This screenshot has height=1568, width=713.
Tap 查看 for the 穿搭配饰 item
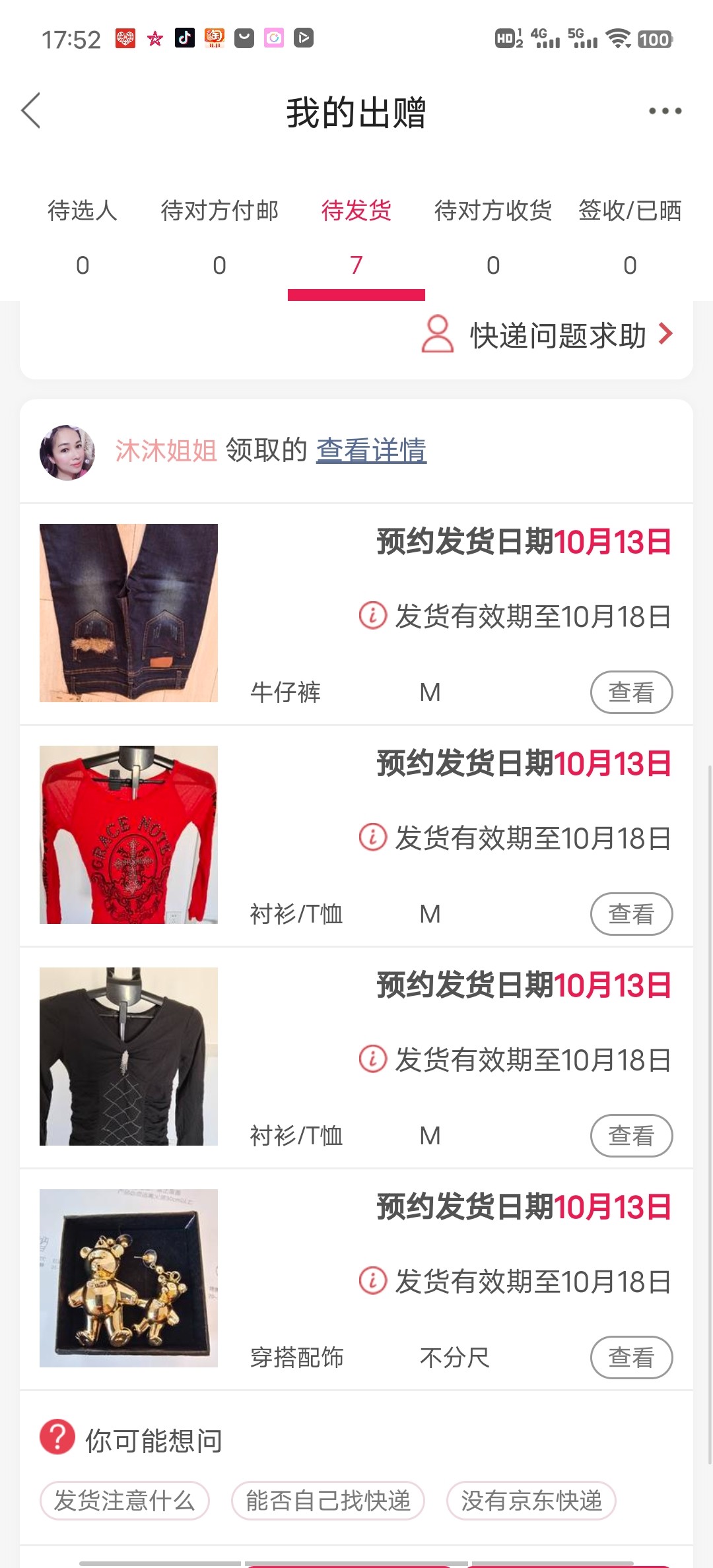[631, 1357]
